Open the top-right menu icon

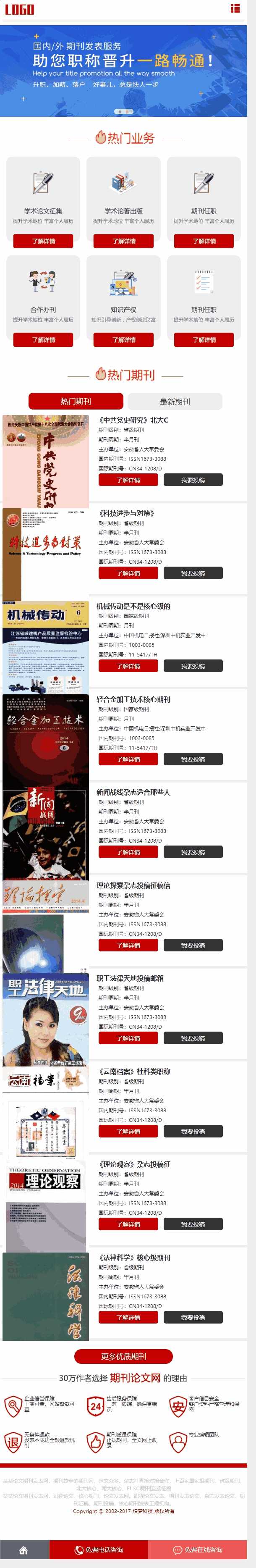235,8
